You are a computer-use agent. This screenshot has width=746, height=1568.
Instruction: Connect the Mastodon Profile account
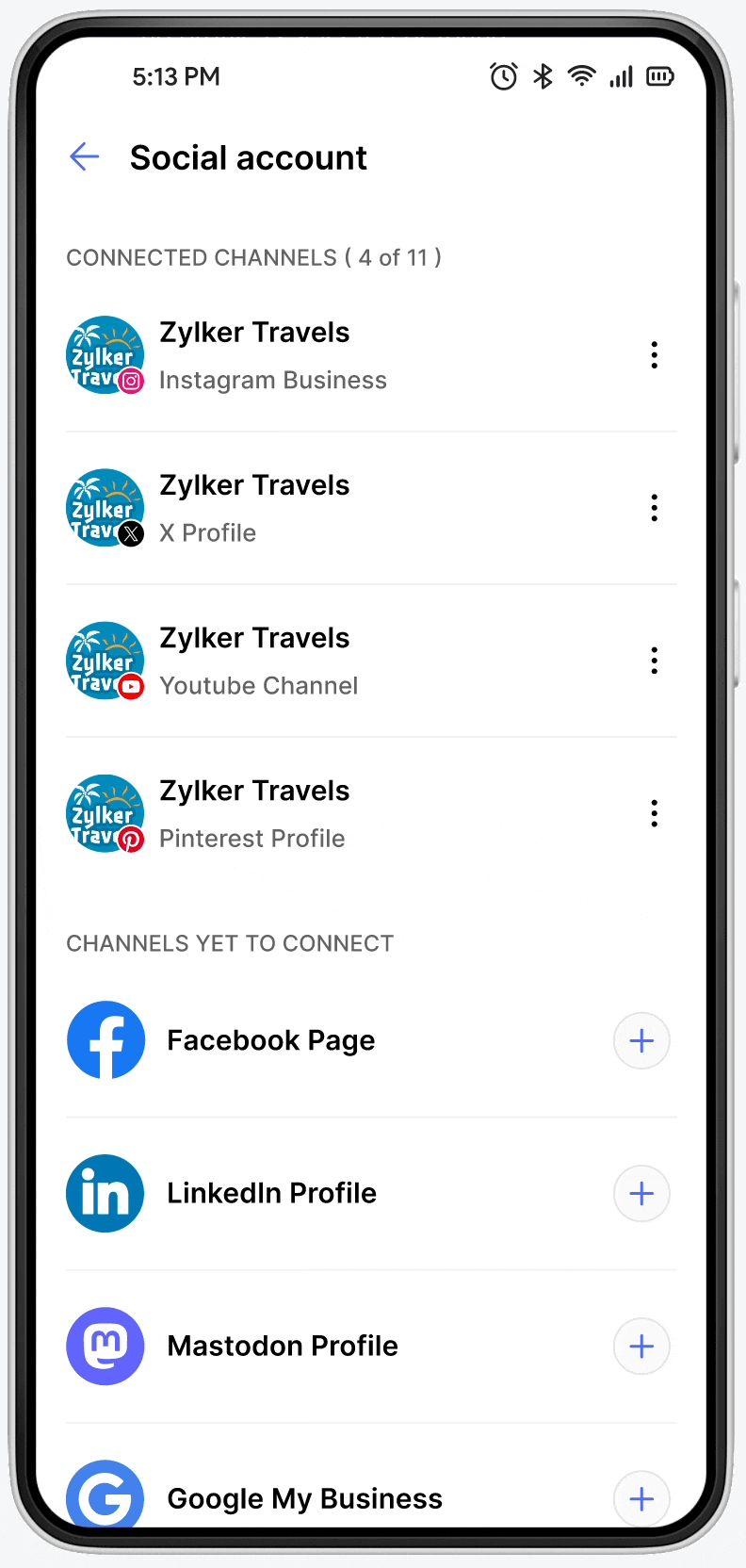641,1346
